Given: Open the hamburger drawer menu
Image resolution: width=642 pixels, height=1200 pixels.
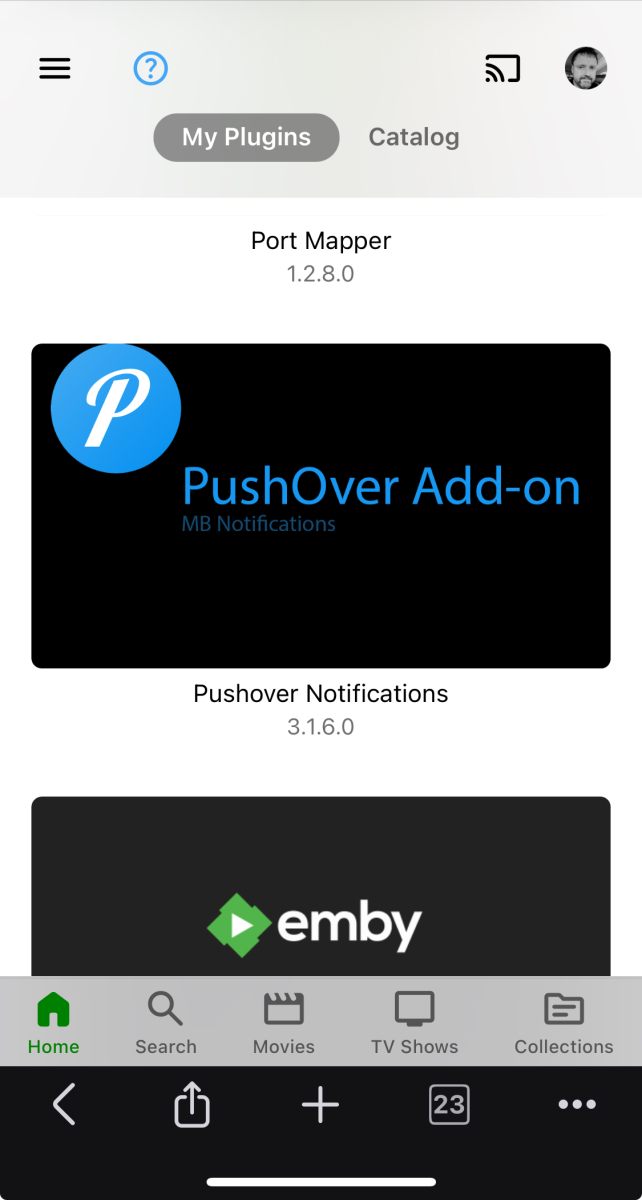Looking at the screenshot, I should [55, 68].
